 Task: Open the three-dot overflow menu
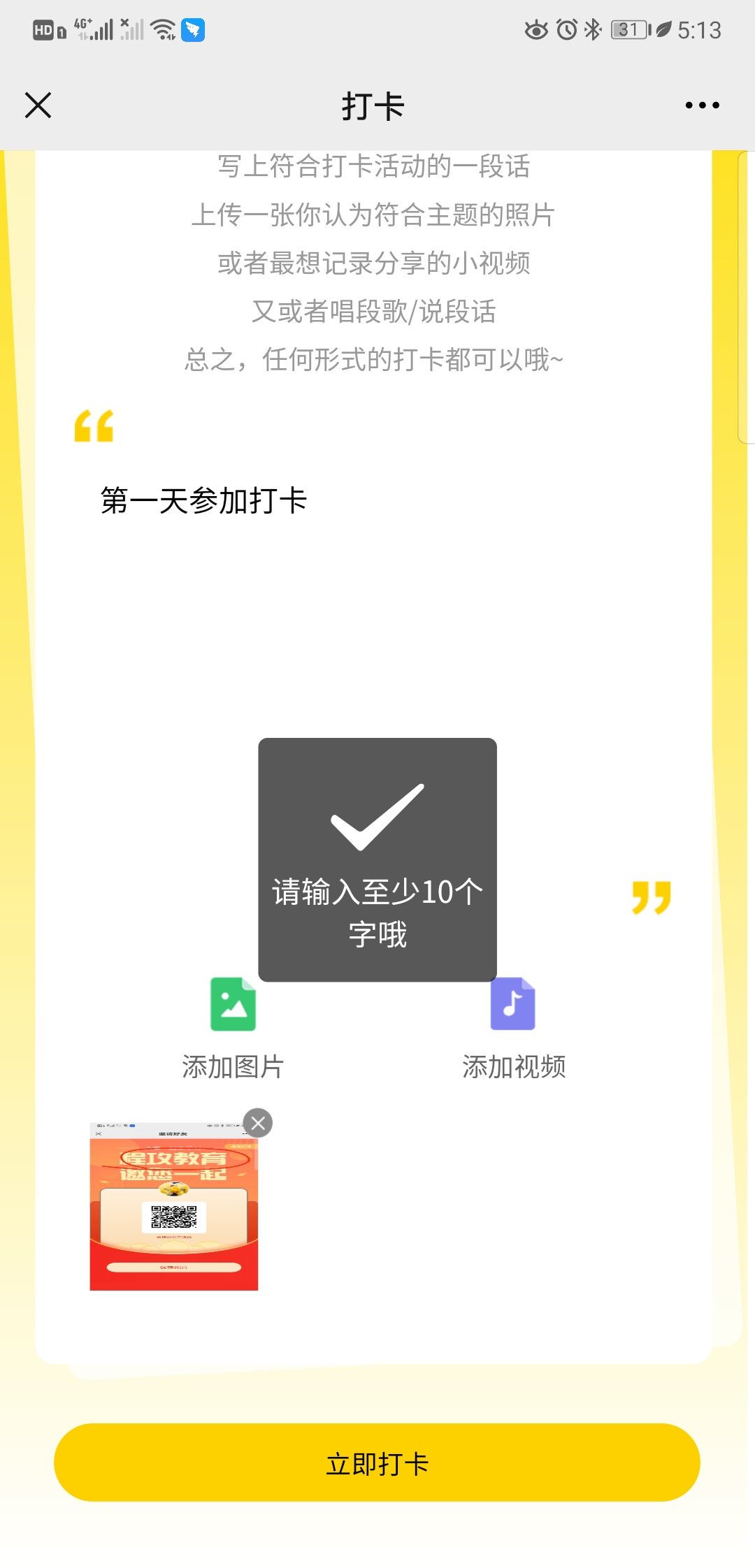point(702,106)
